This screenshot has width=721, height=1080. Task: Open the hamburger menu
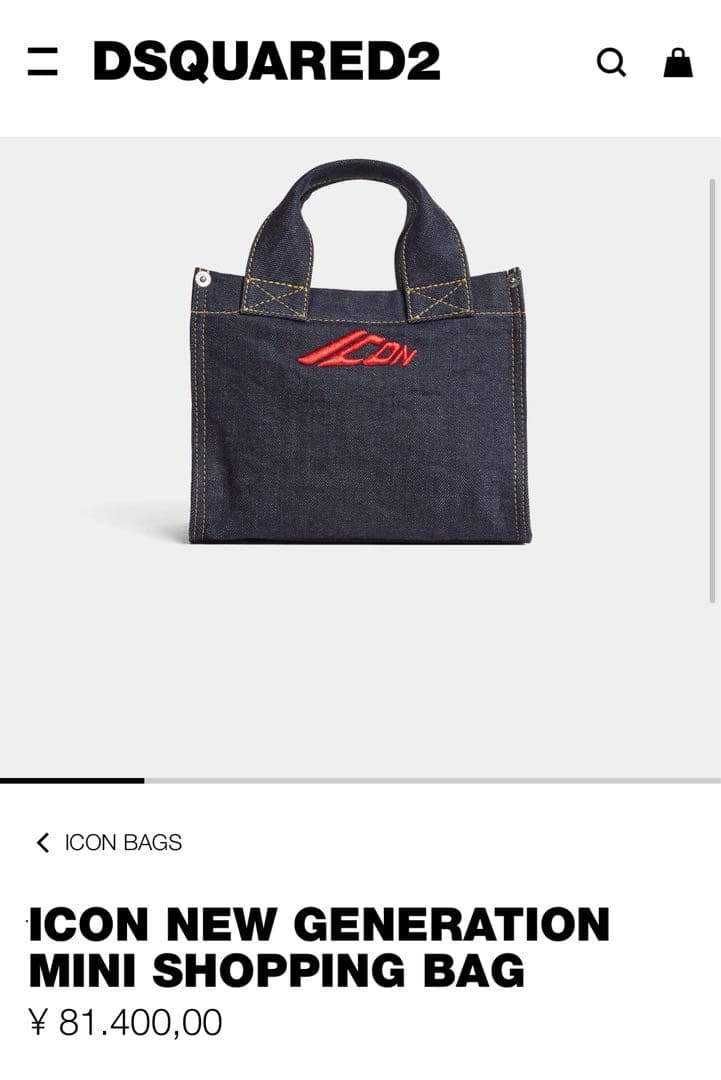(42, 62)
